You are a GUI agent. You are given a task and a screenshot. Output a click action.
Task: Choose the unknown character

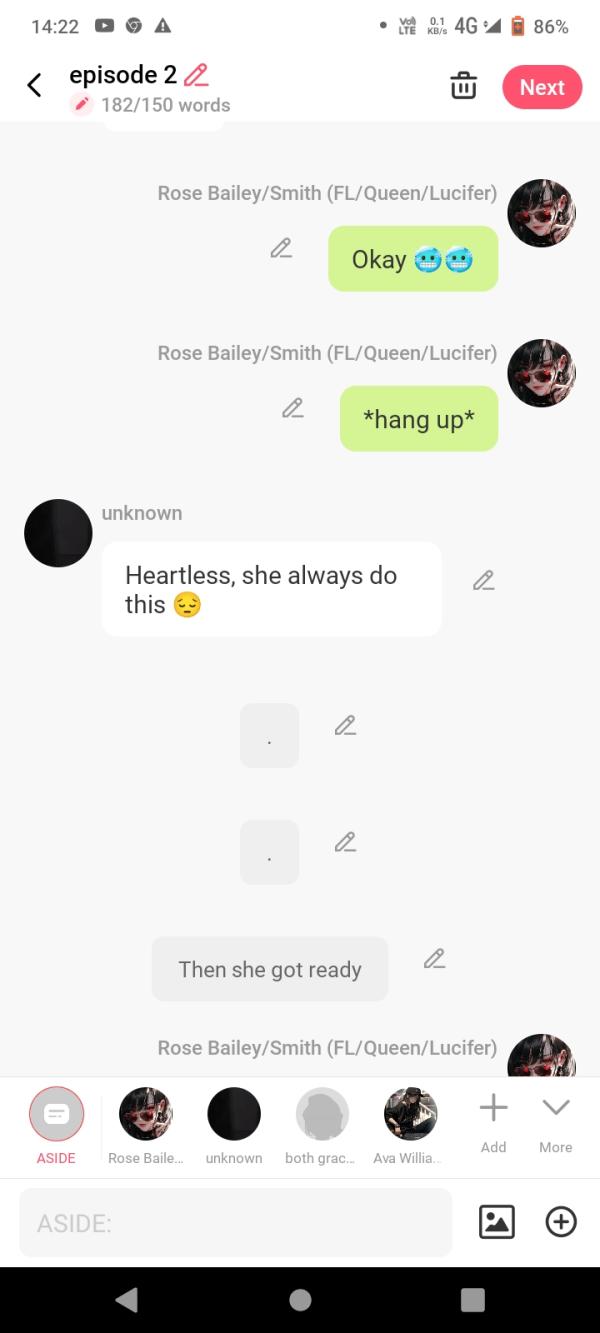click(x=234, y=1114)
